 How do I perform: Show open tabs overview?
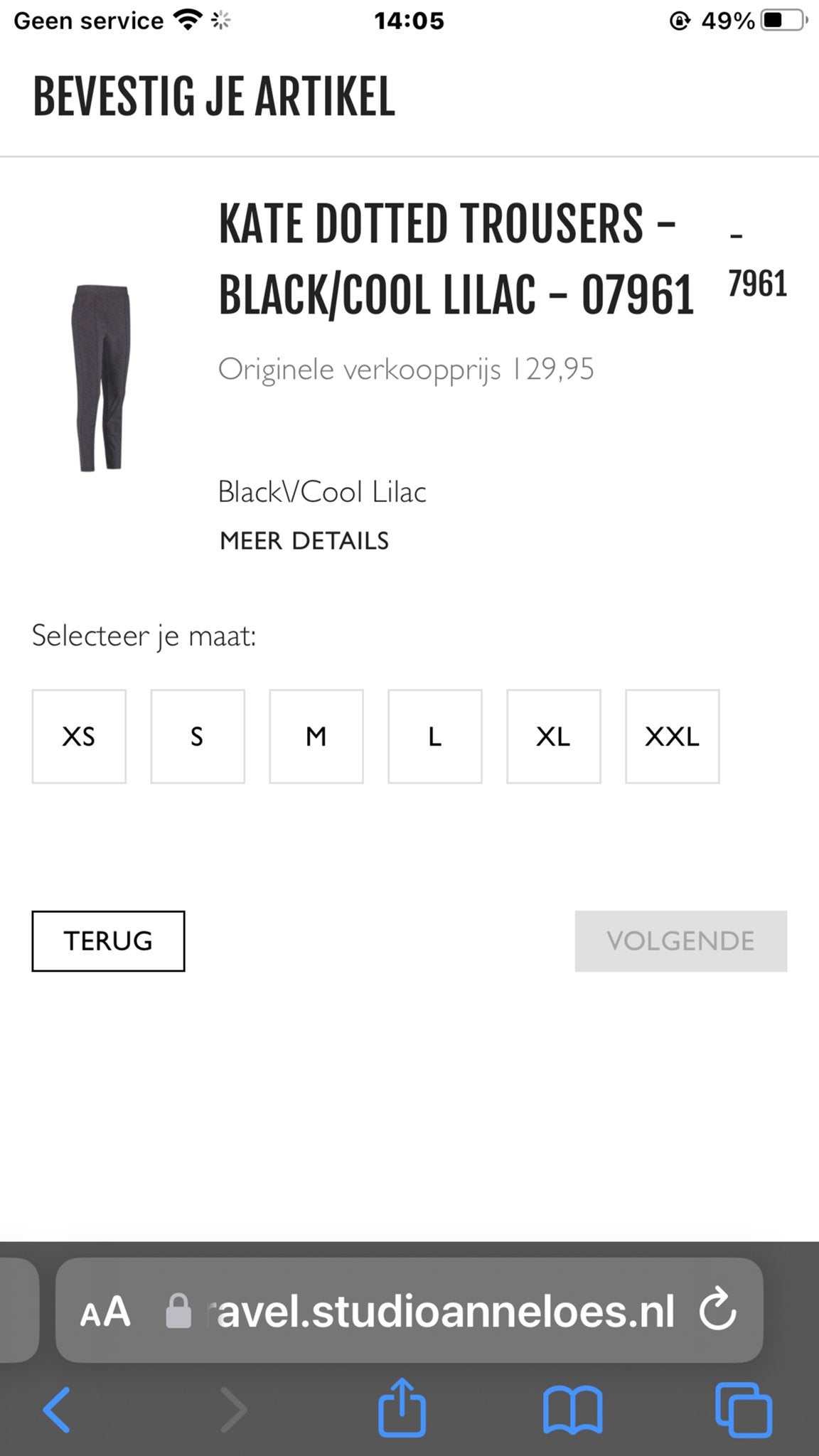pos(743,1410)
